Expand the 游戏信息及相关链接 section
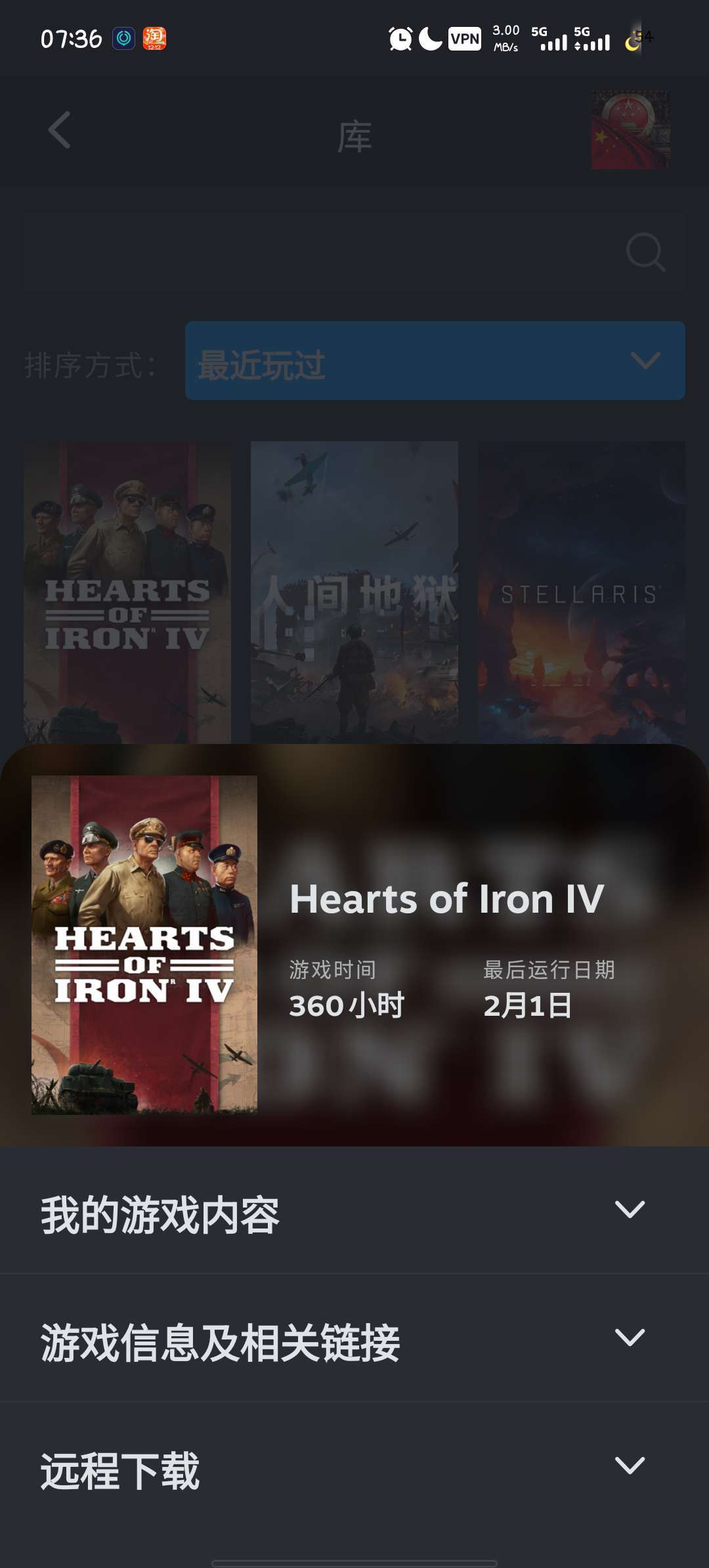The image size is (709, 1568). 354,1338
